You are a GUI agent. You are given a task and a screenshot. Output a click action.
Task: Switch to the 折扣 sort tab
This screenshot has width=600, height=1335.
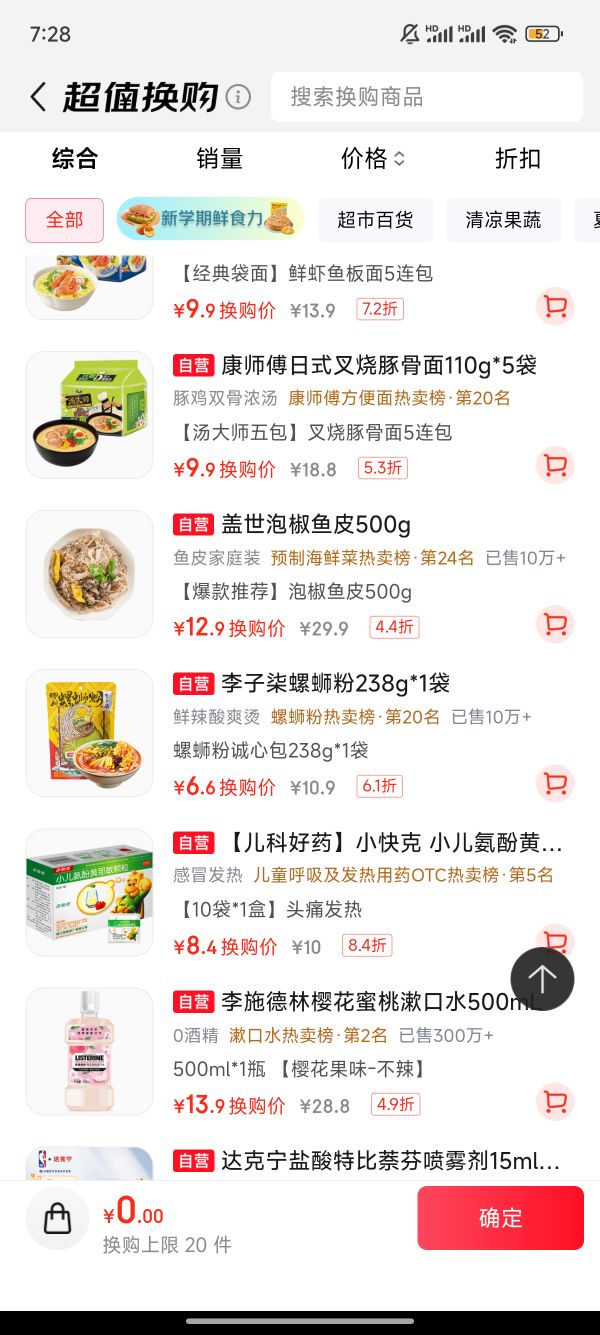(518, 158)
